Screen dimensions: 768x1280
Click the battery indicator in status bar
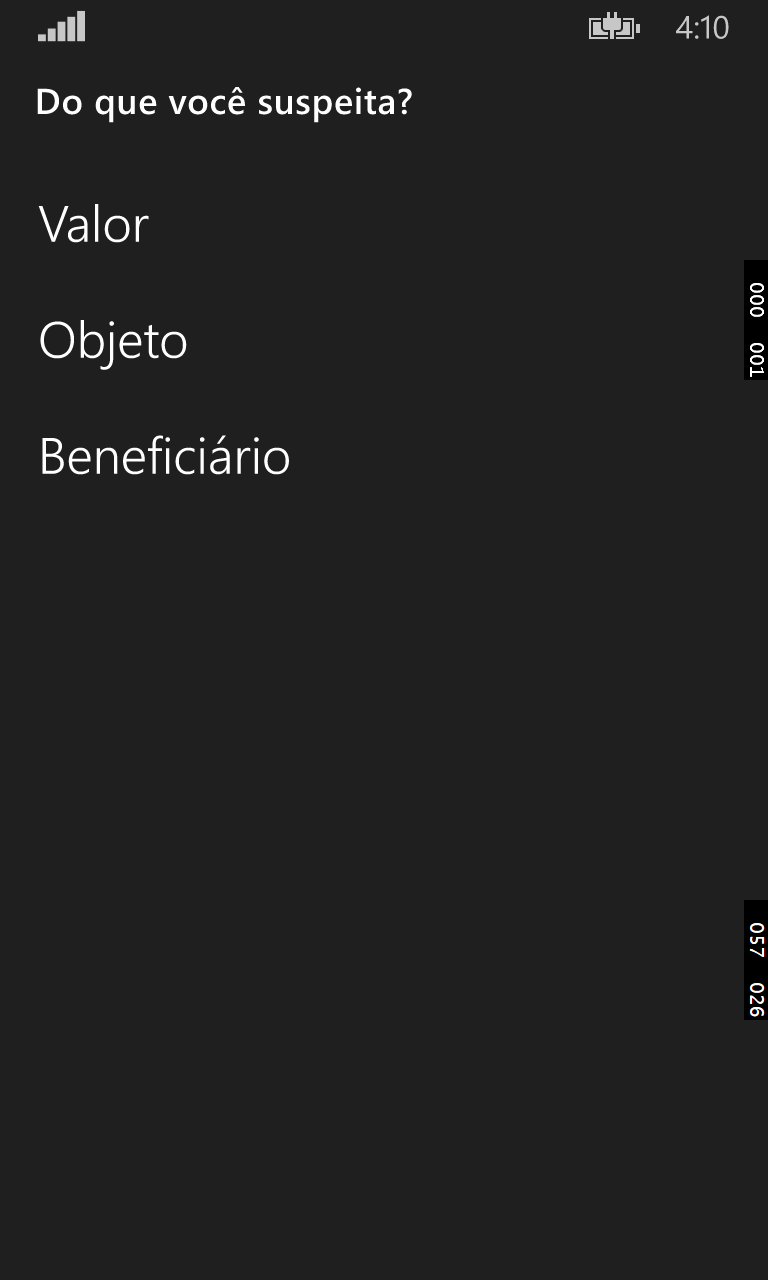pyautogui.click(x=613, y=27)
